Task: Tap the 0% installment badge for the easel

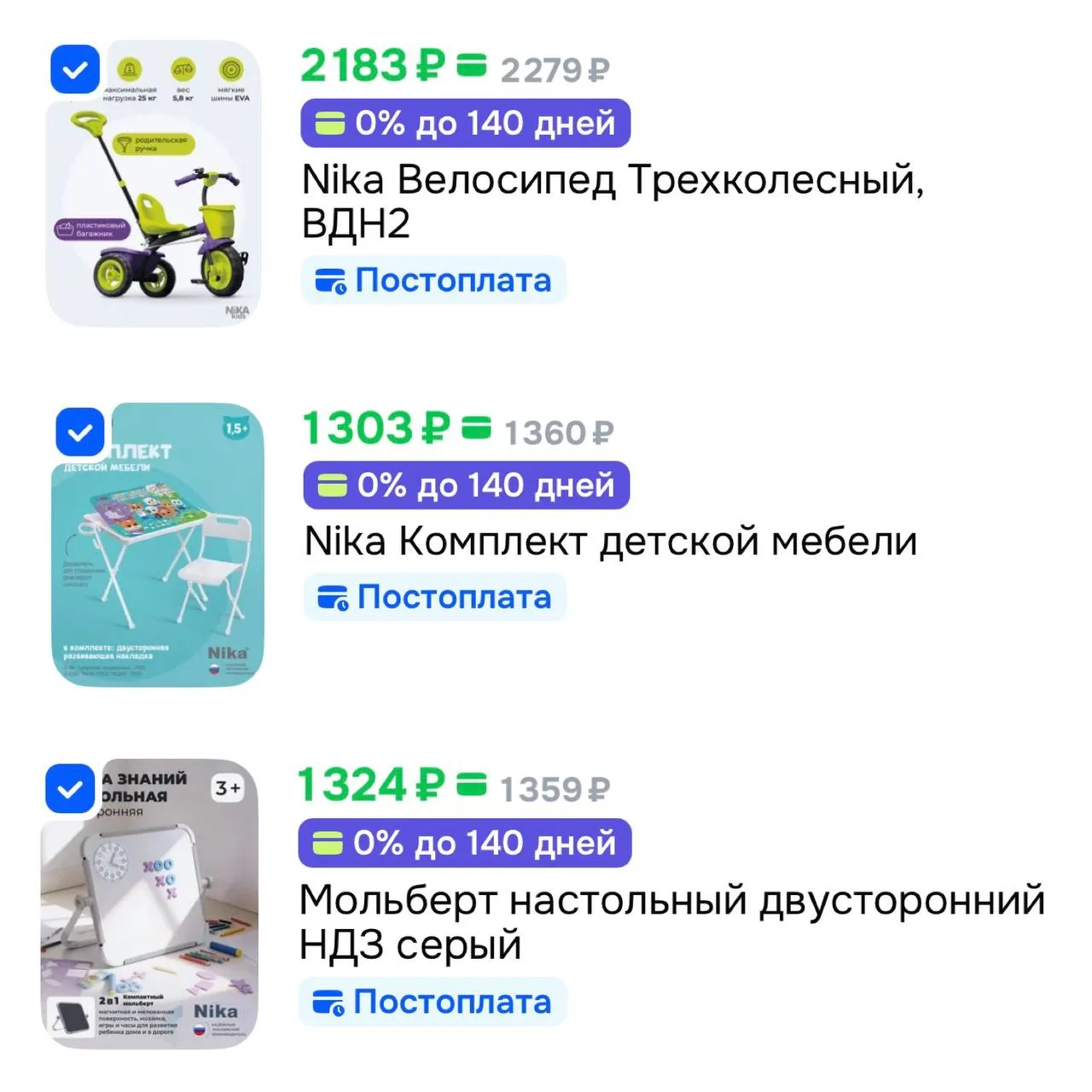Action: pos(465,843)
